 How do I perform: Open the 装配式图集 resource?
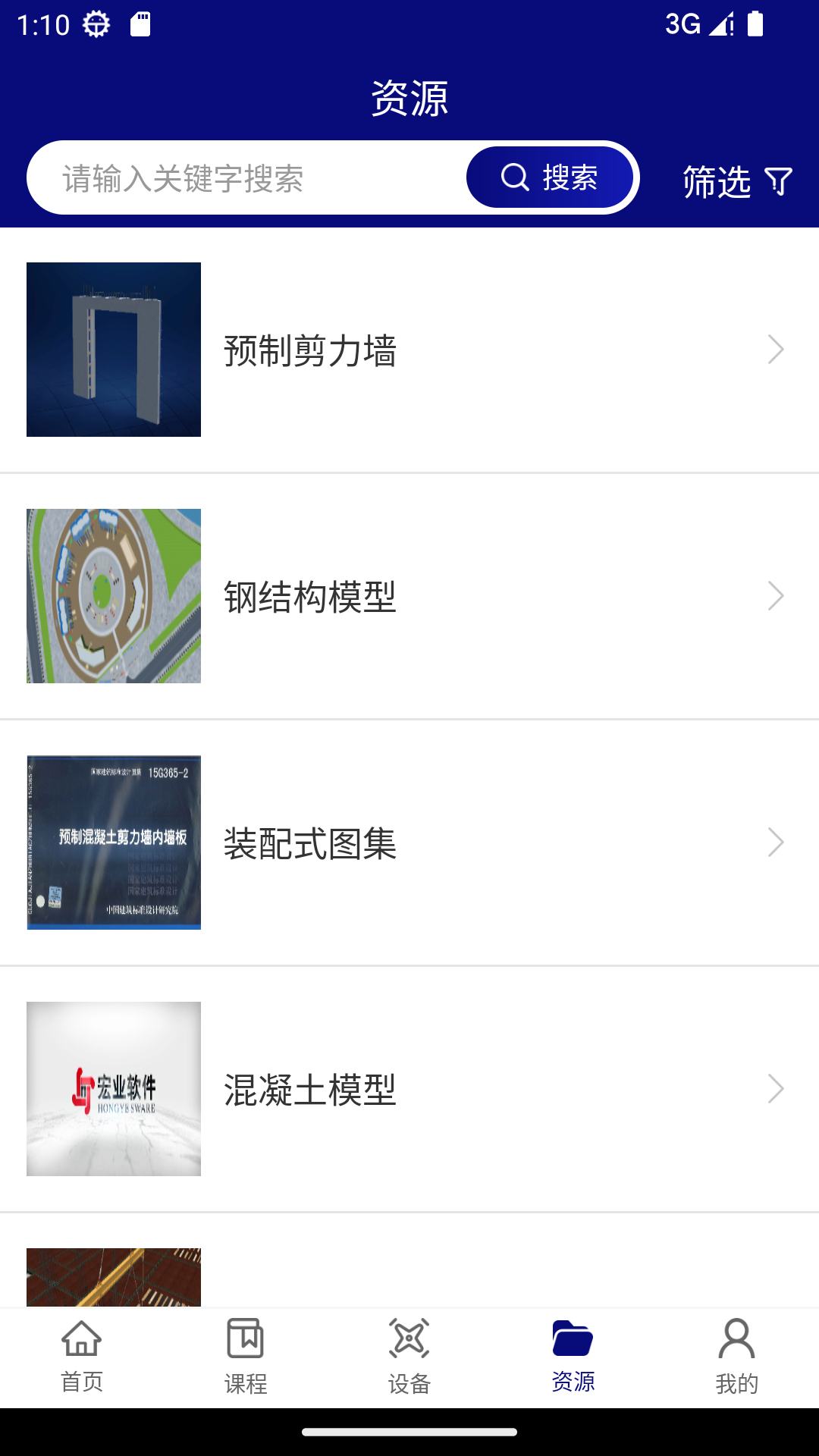tap(409, 843)
